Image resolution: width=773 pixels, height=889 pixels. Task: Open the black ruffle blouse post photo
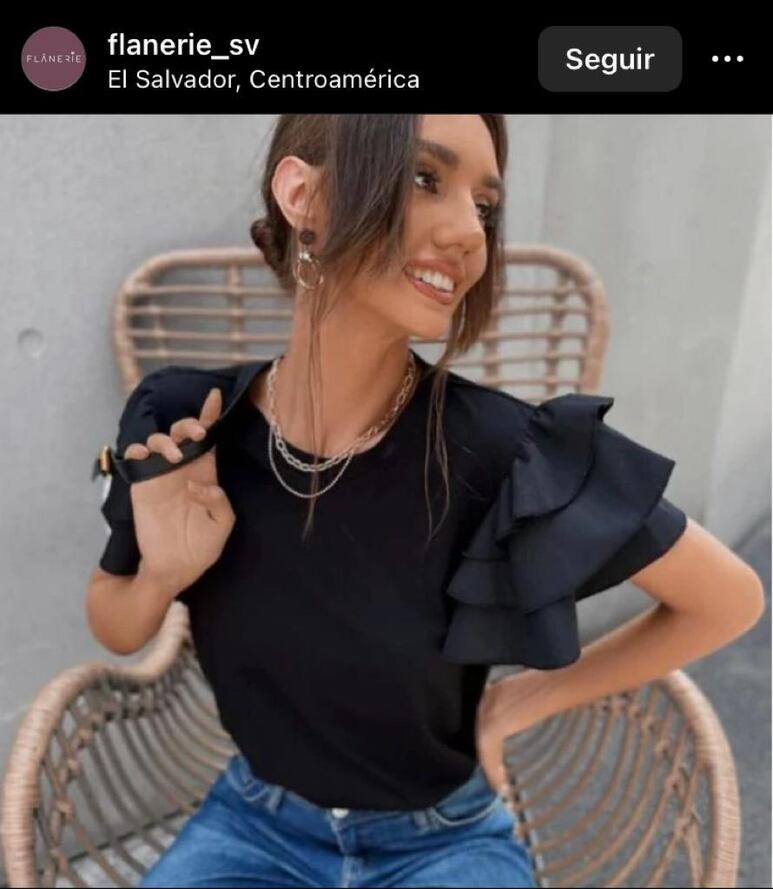click(386, 500)
